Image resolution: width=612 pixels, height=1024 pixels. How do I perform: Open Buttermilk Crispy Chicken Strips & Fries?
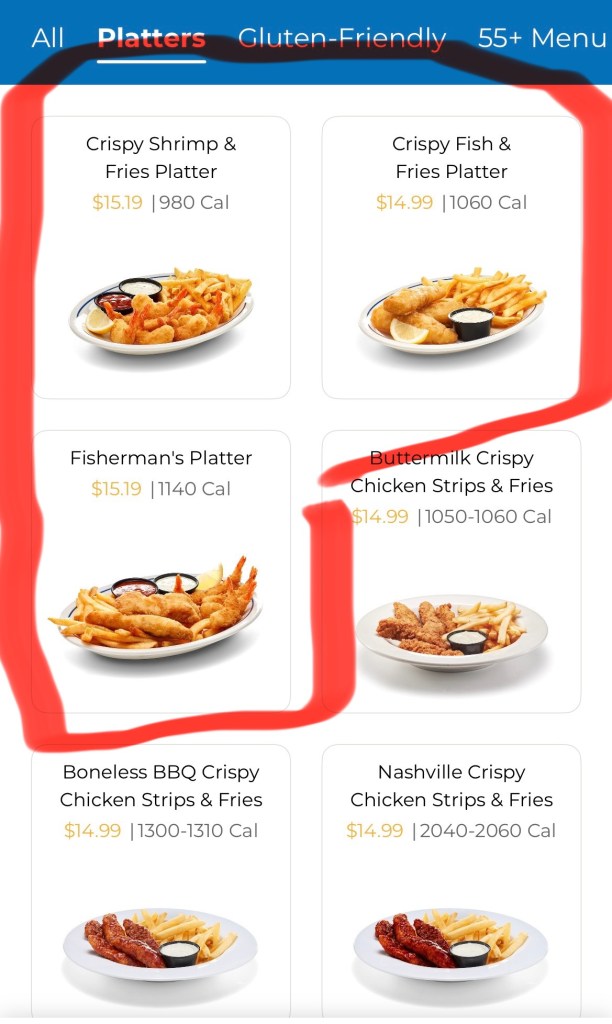pos(451,571)
